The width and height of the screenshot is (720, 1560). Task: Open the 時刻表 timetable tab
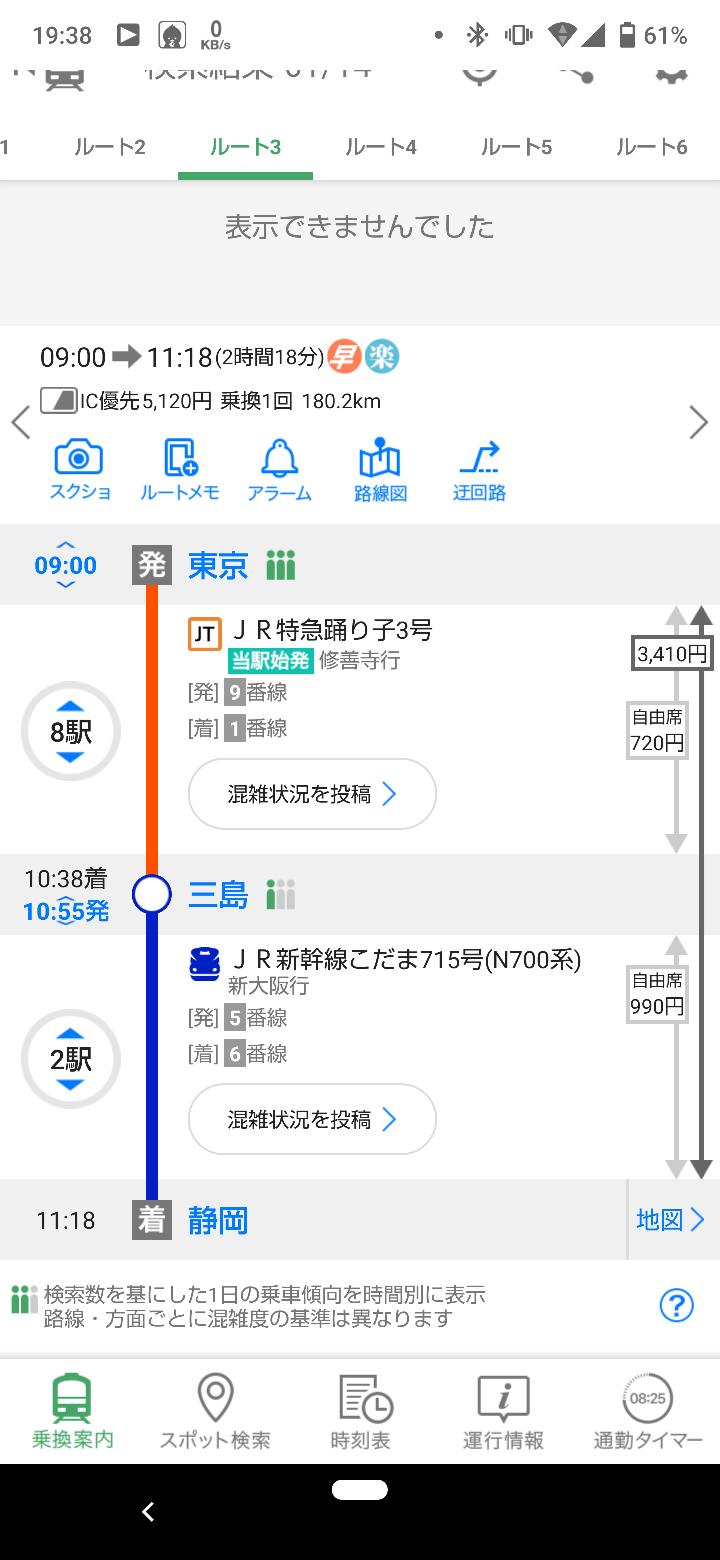(x=360, y=1412)
